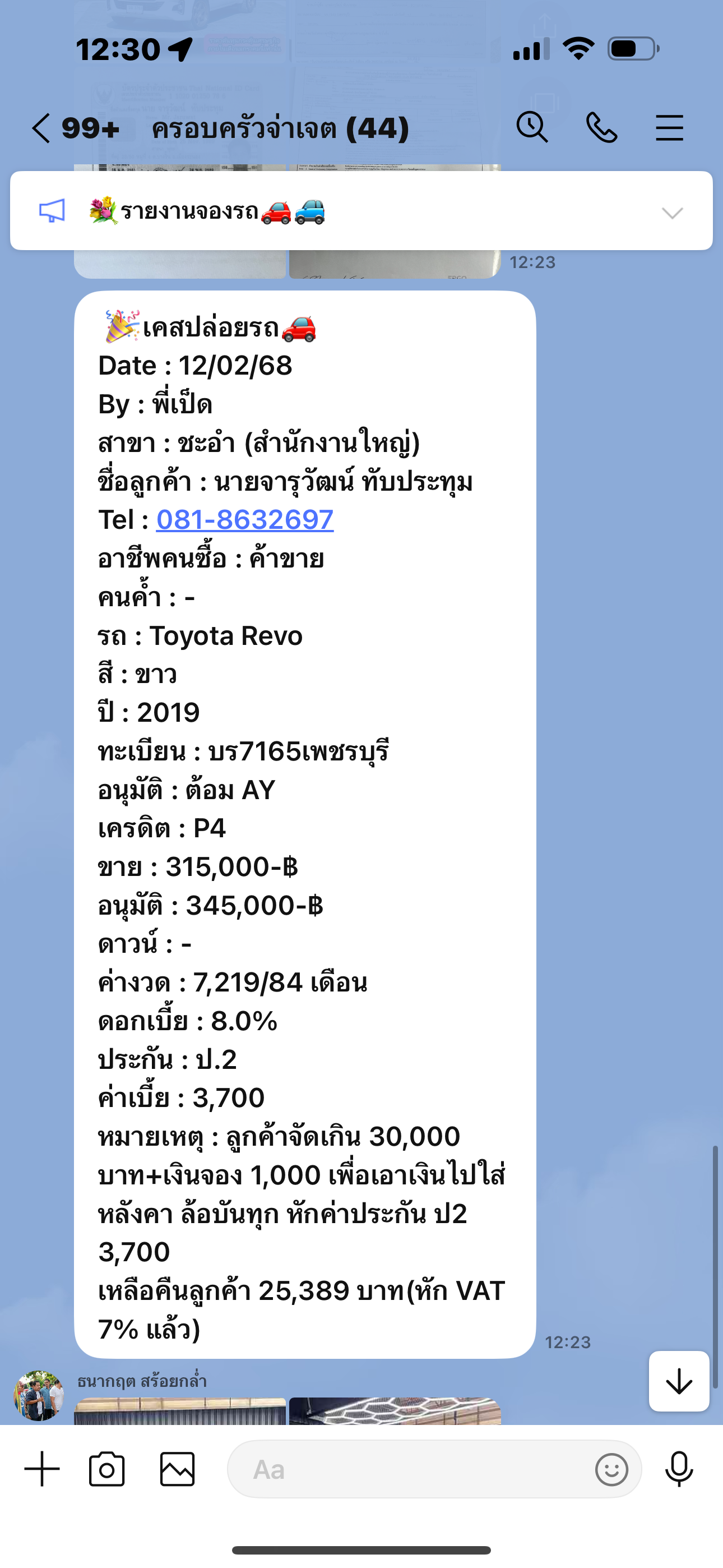Start a voice call
This screenshot has height=1568, width=723.
(x=601, y=128)
